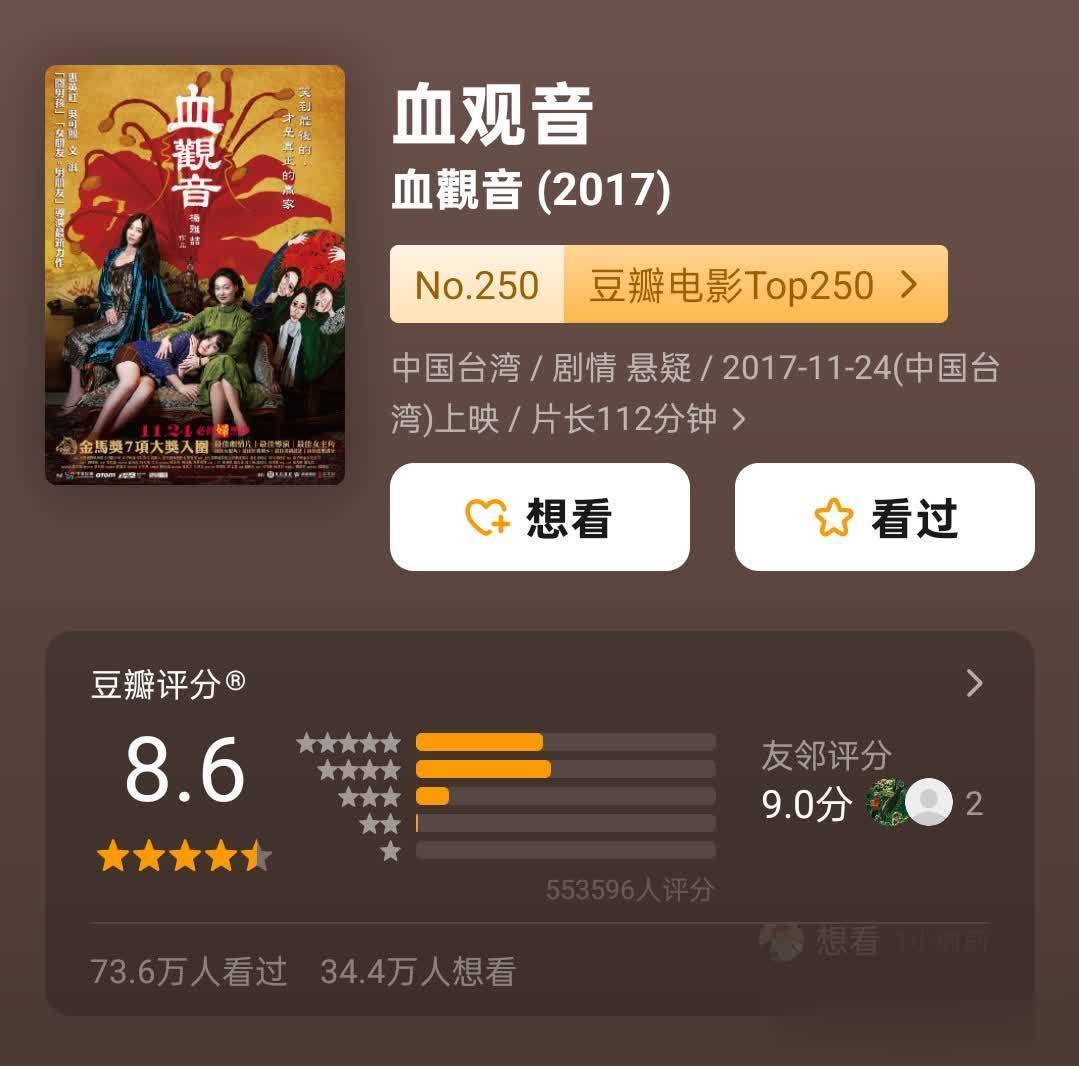Open the 血观音 movie poster

coord(195,275)
